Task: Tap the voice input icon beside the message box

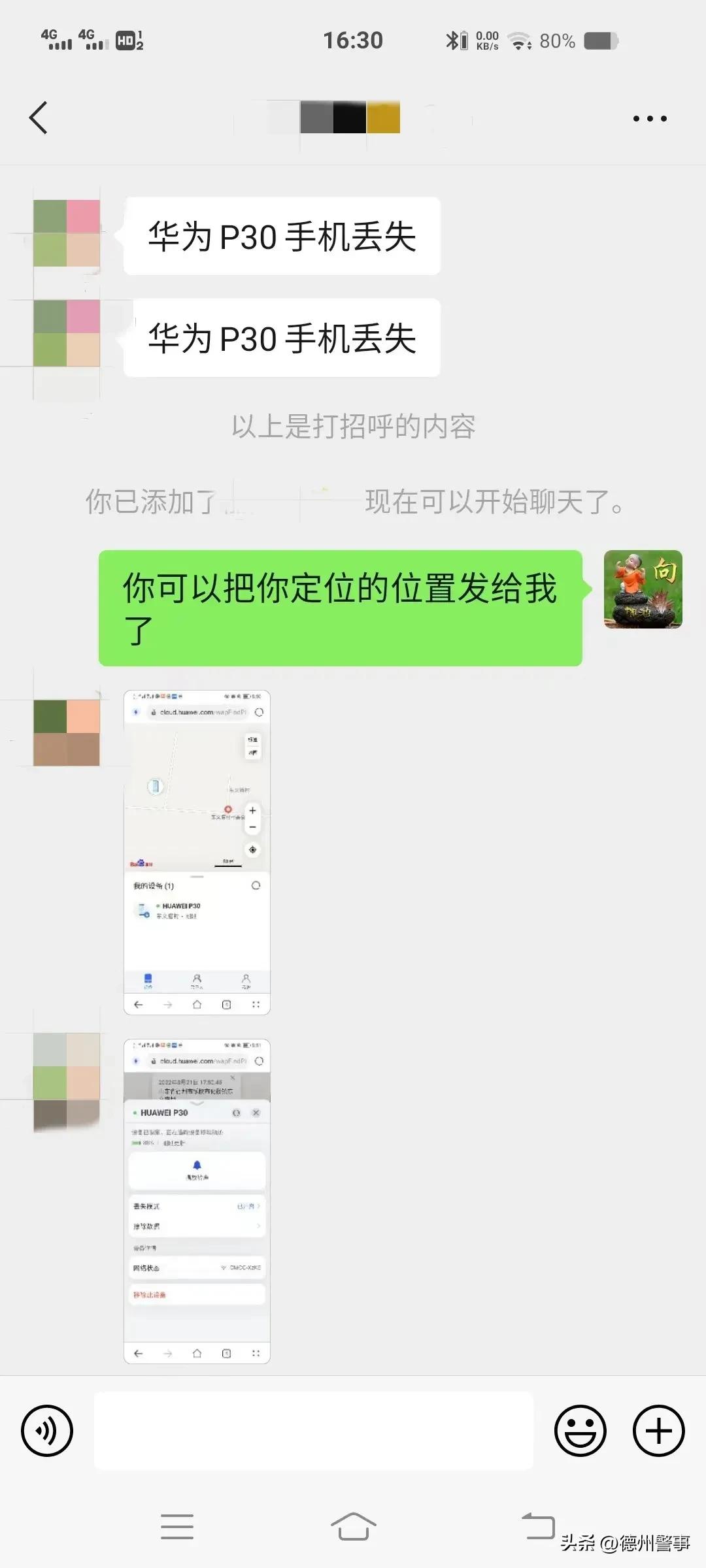Action: 46,1431
